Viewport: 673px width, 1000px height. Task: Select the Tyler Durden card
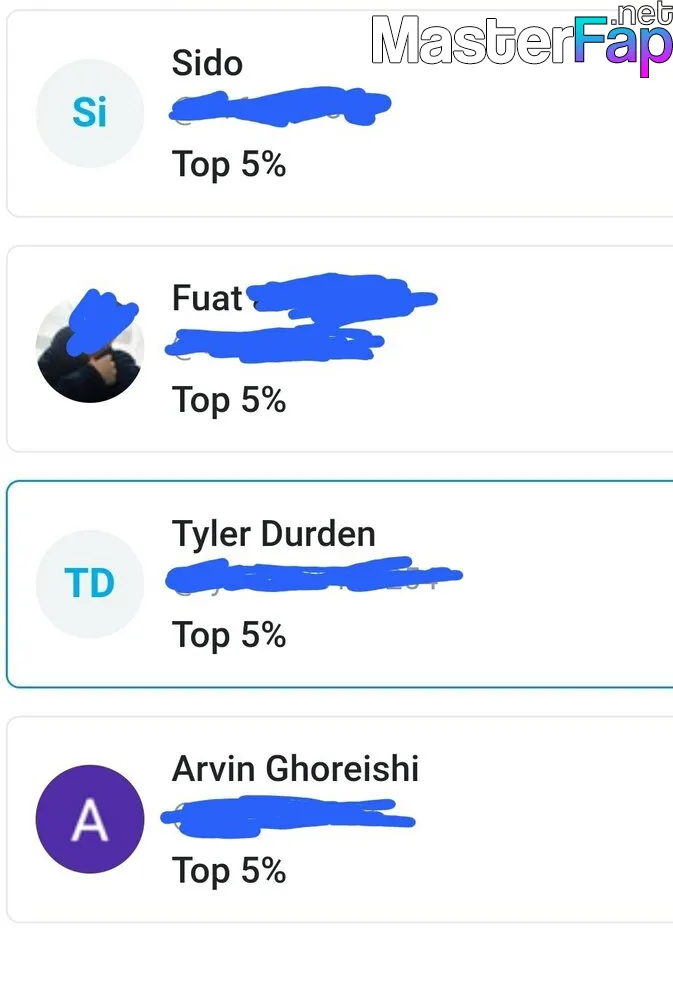[x=340, y=584]
